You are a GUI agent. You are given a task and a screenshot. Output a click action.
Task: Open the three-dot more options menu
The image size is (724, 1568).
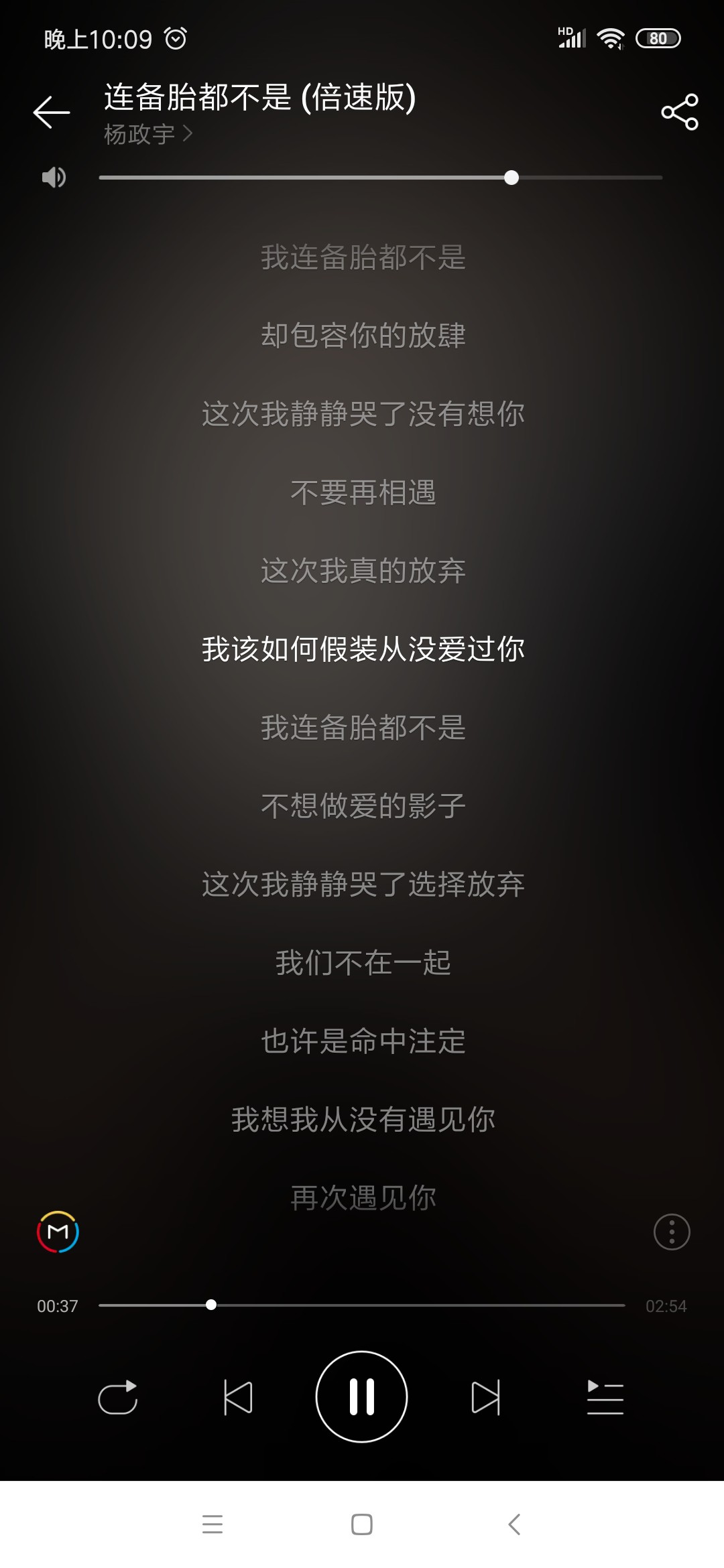click(672, 1232)
